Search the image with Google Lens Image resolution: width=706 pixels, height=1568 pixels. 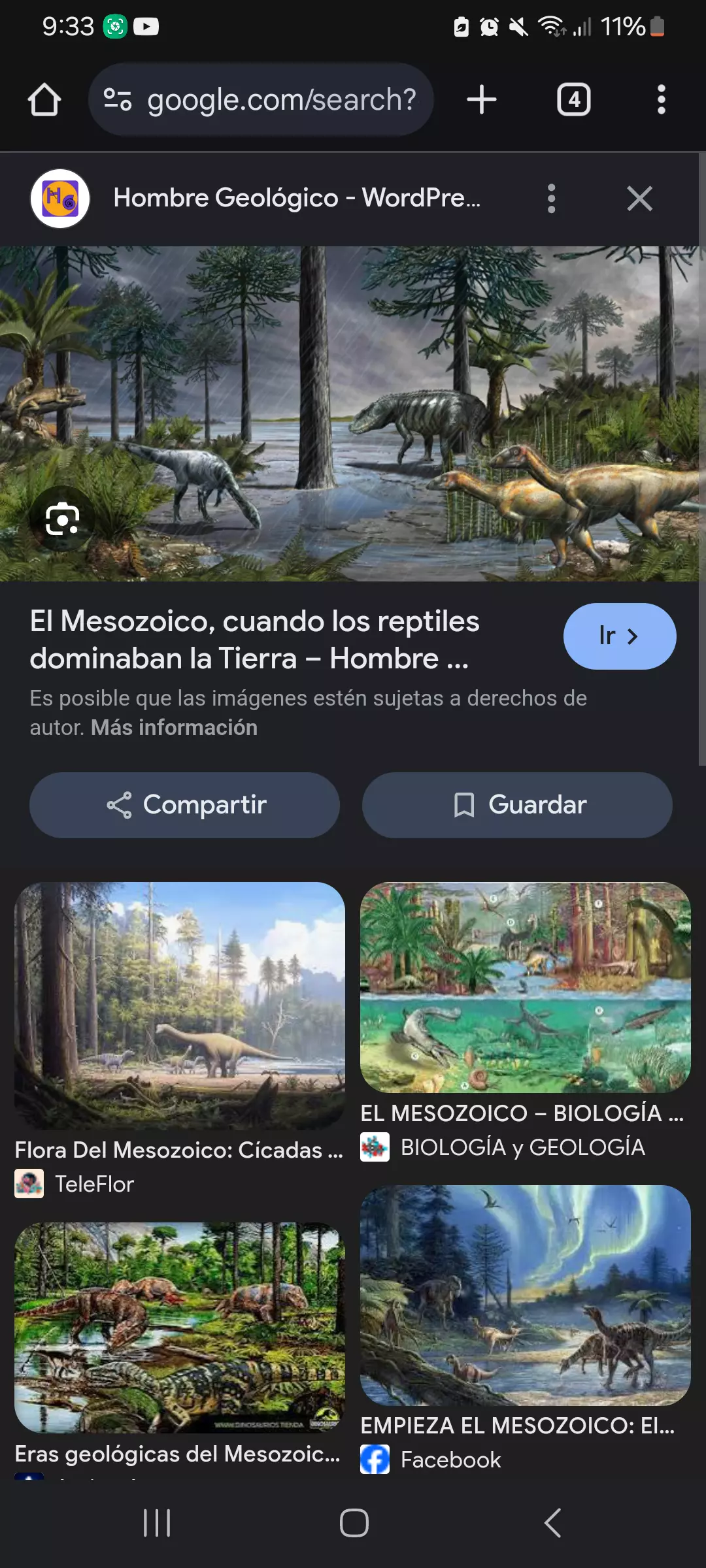(x=62, y=519)
